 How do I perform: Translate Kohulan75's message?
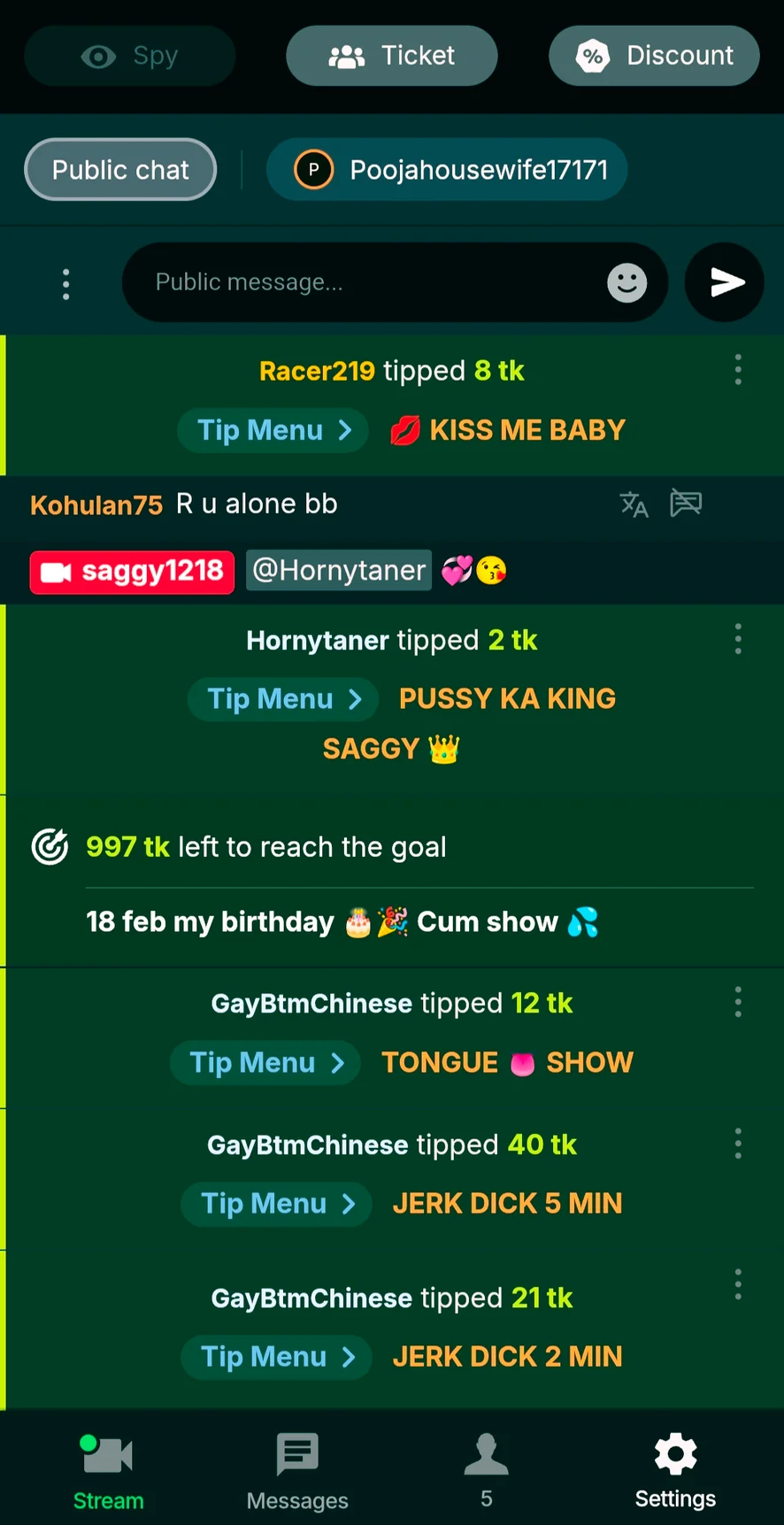(634, 504)
